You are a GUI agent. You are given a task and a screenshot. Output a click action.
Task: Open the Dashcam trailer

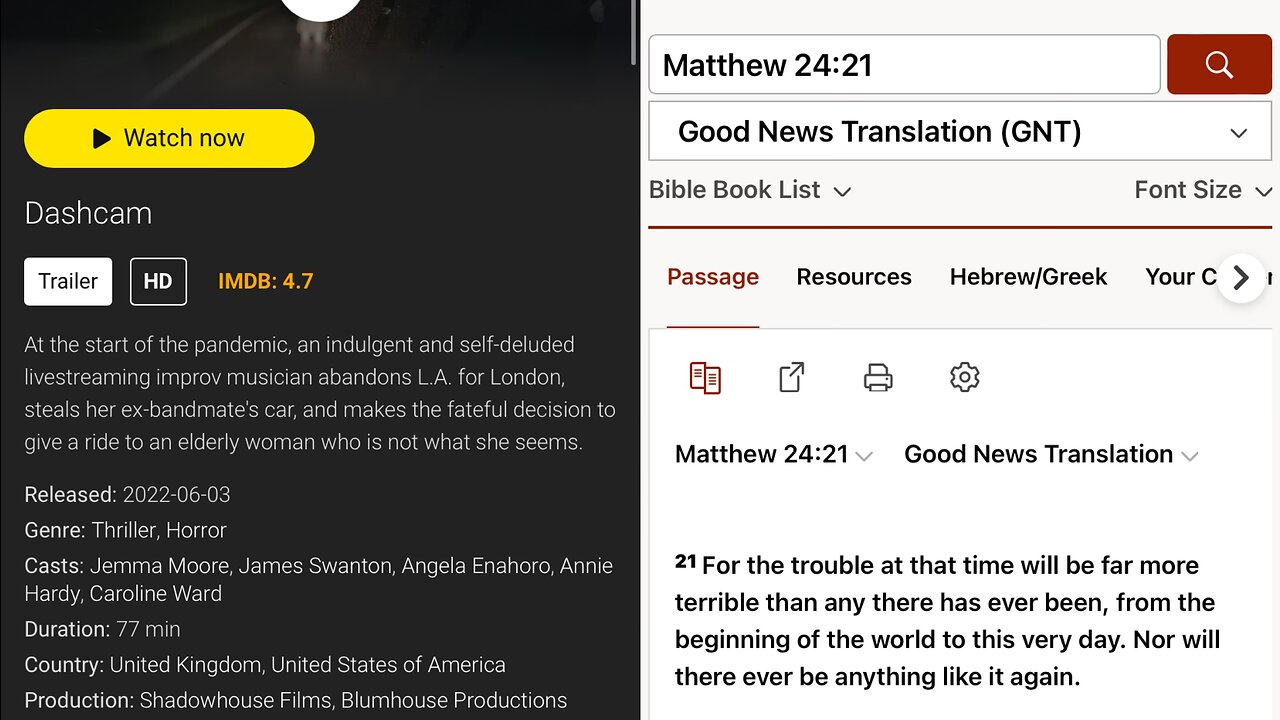68,281
